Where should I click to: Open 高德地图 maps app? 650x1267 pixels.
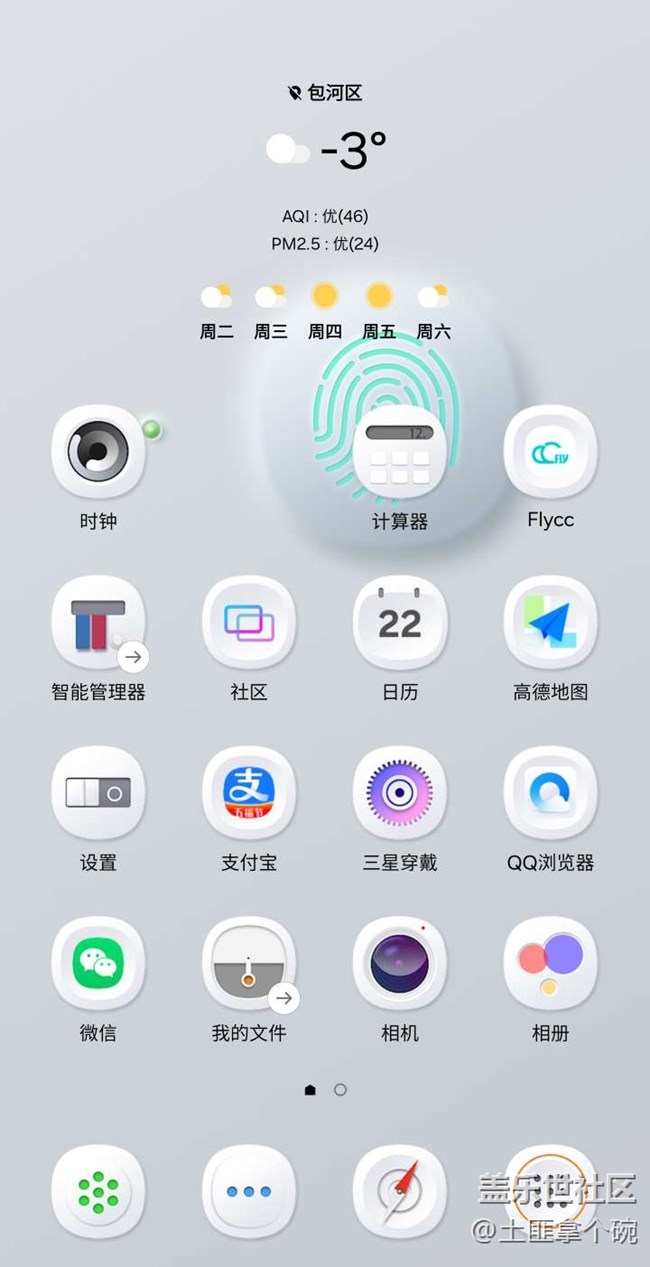click(550, 623)
